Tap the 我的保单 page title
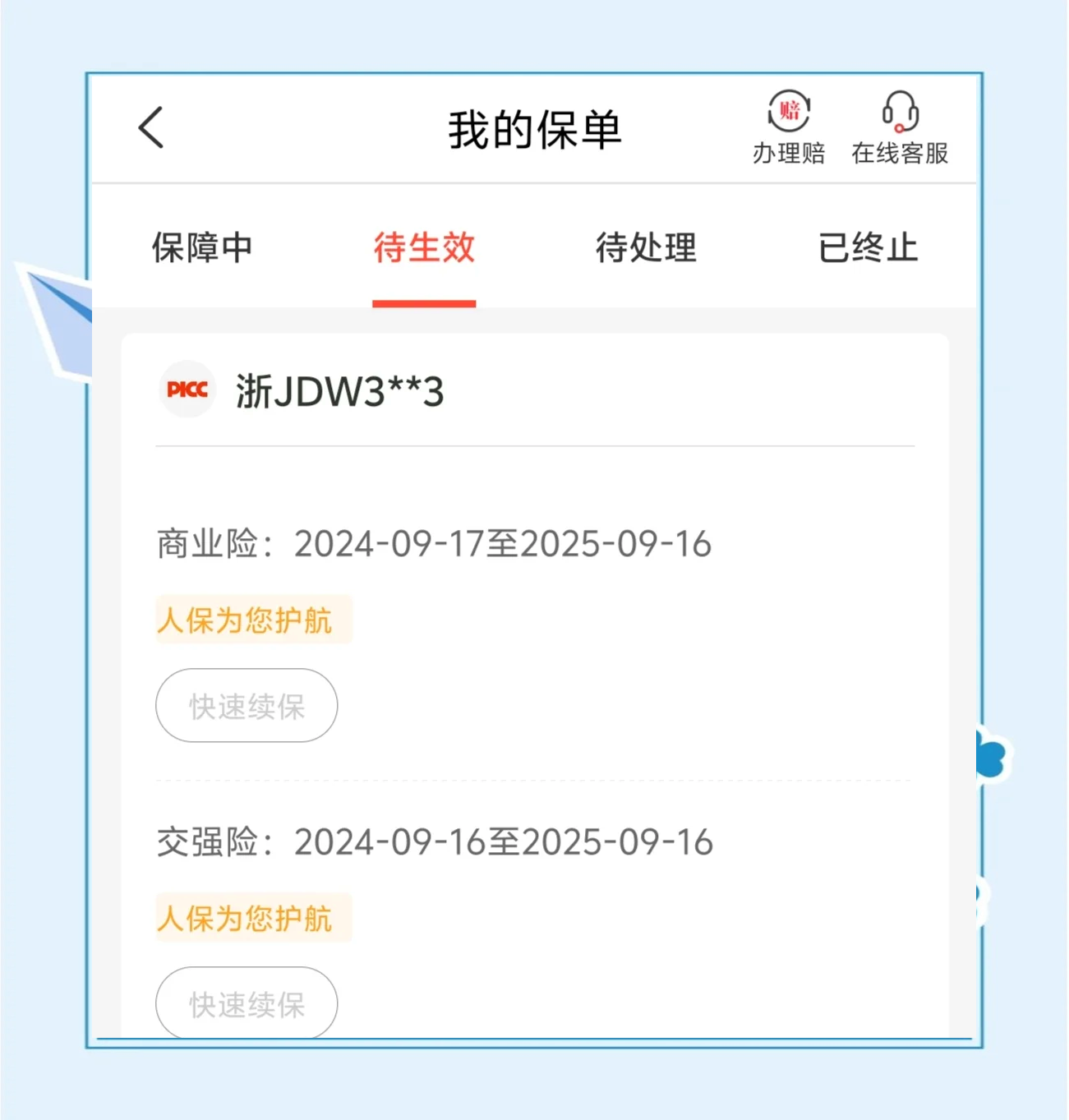The image size is (1069, 1120). 534,127
